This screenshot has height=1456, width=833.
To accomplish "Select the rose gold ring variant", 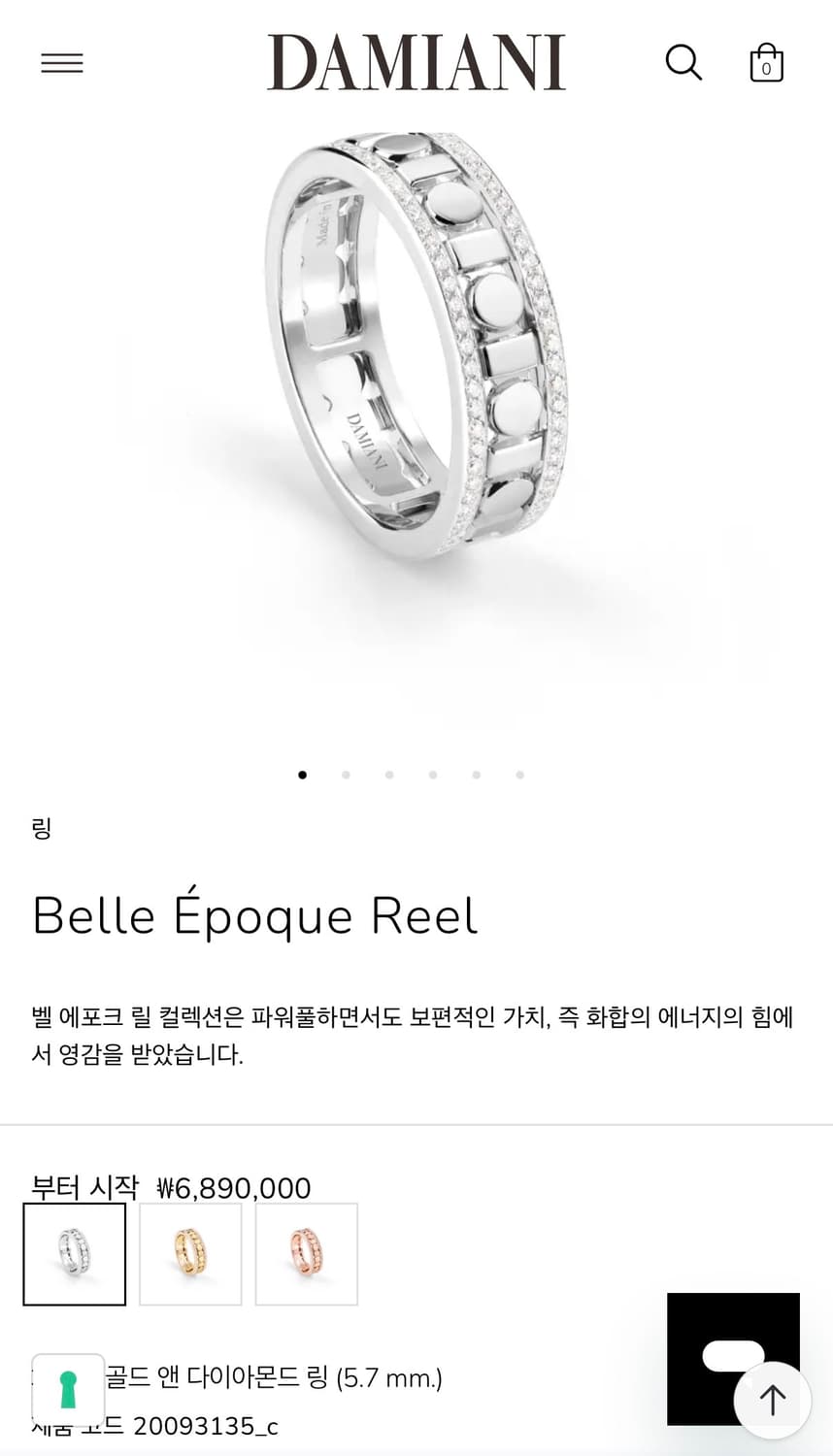I will tap(306, 1254).
